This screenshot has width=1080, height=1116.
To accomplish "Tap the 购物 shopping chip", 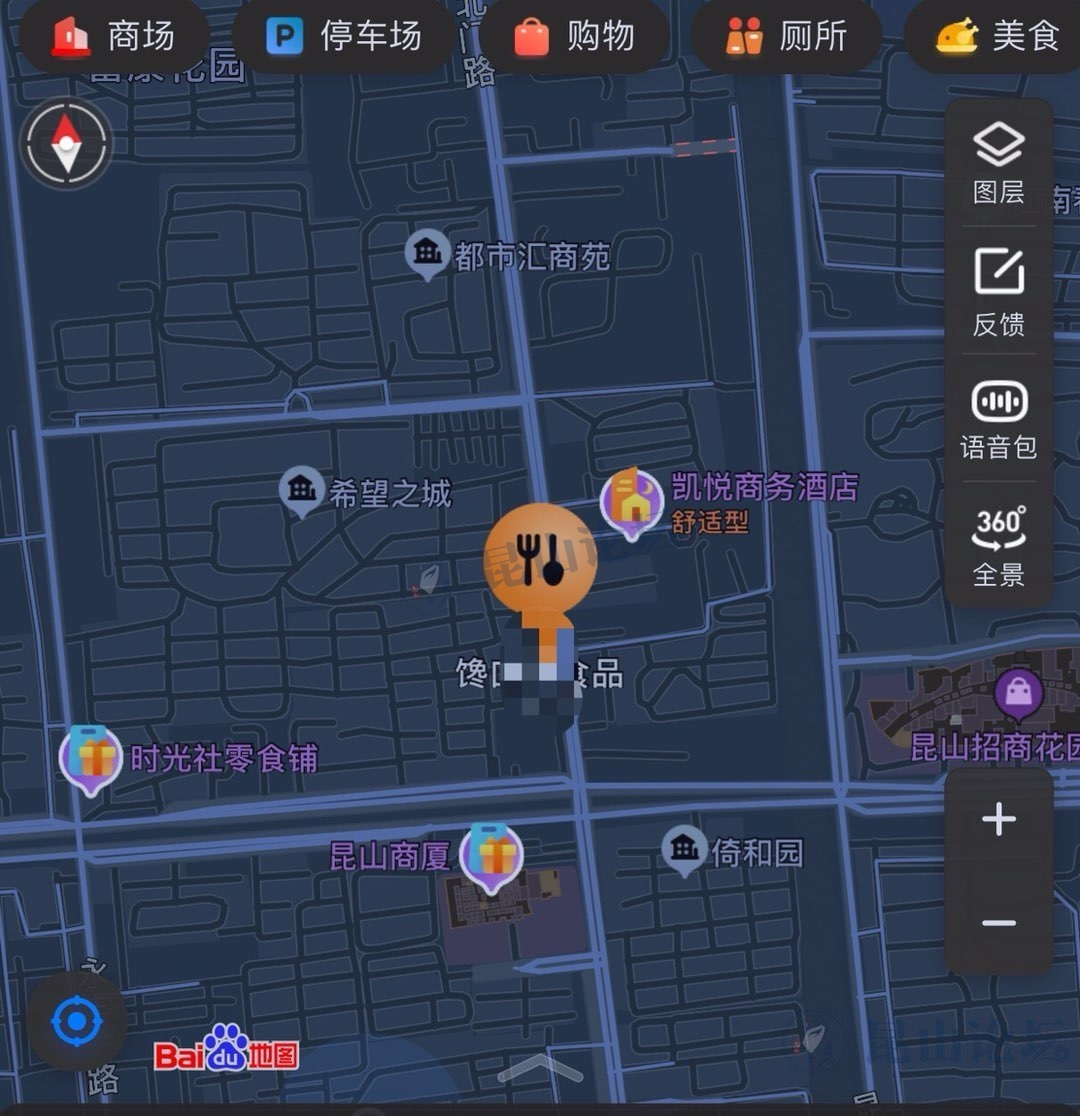I will (x=574, y=37).
